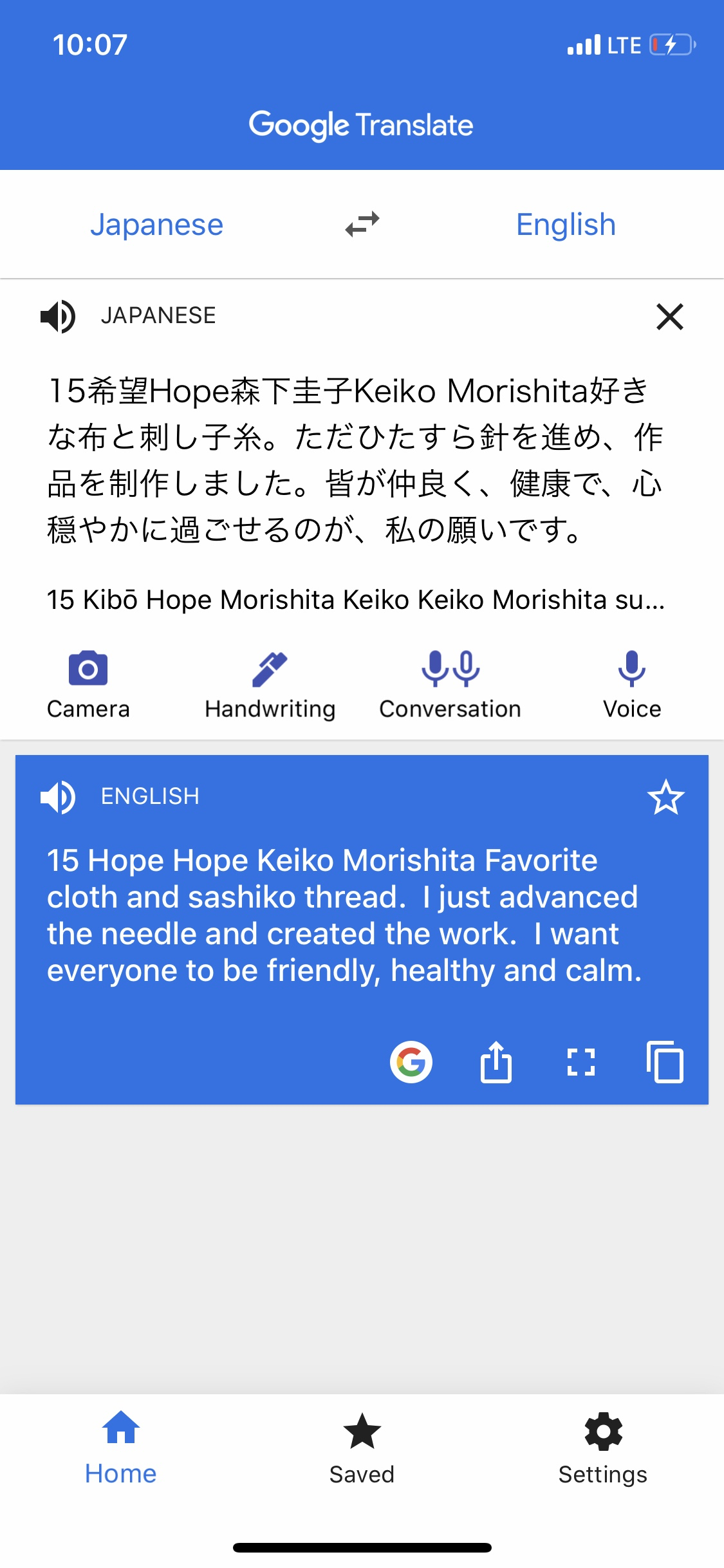Search the translation on Google
The image size is (724, 1568).
point(411,1061)
